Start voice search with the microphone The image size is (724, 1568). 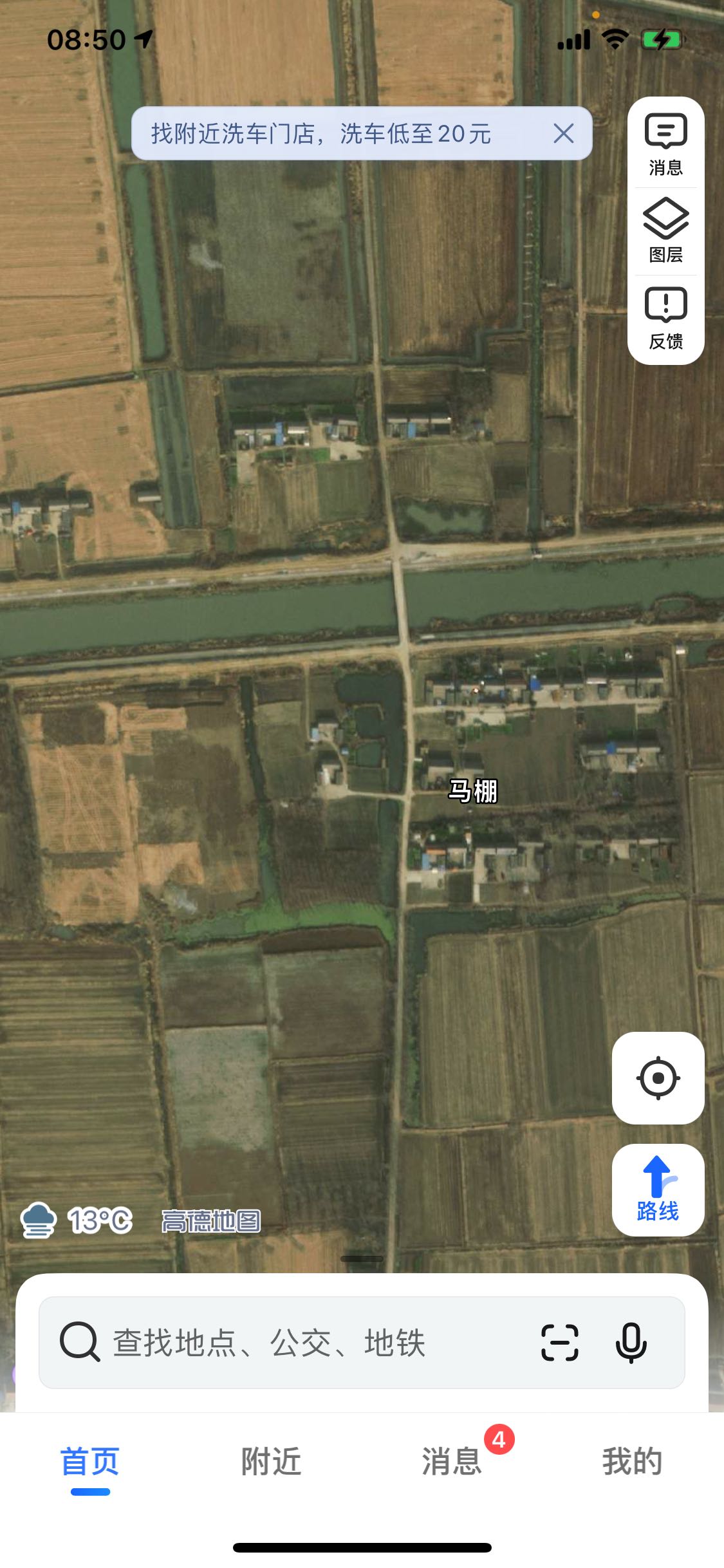[631, 1343]
